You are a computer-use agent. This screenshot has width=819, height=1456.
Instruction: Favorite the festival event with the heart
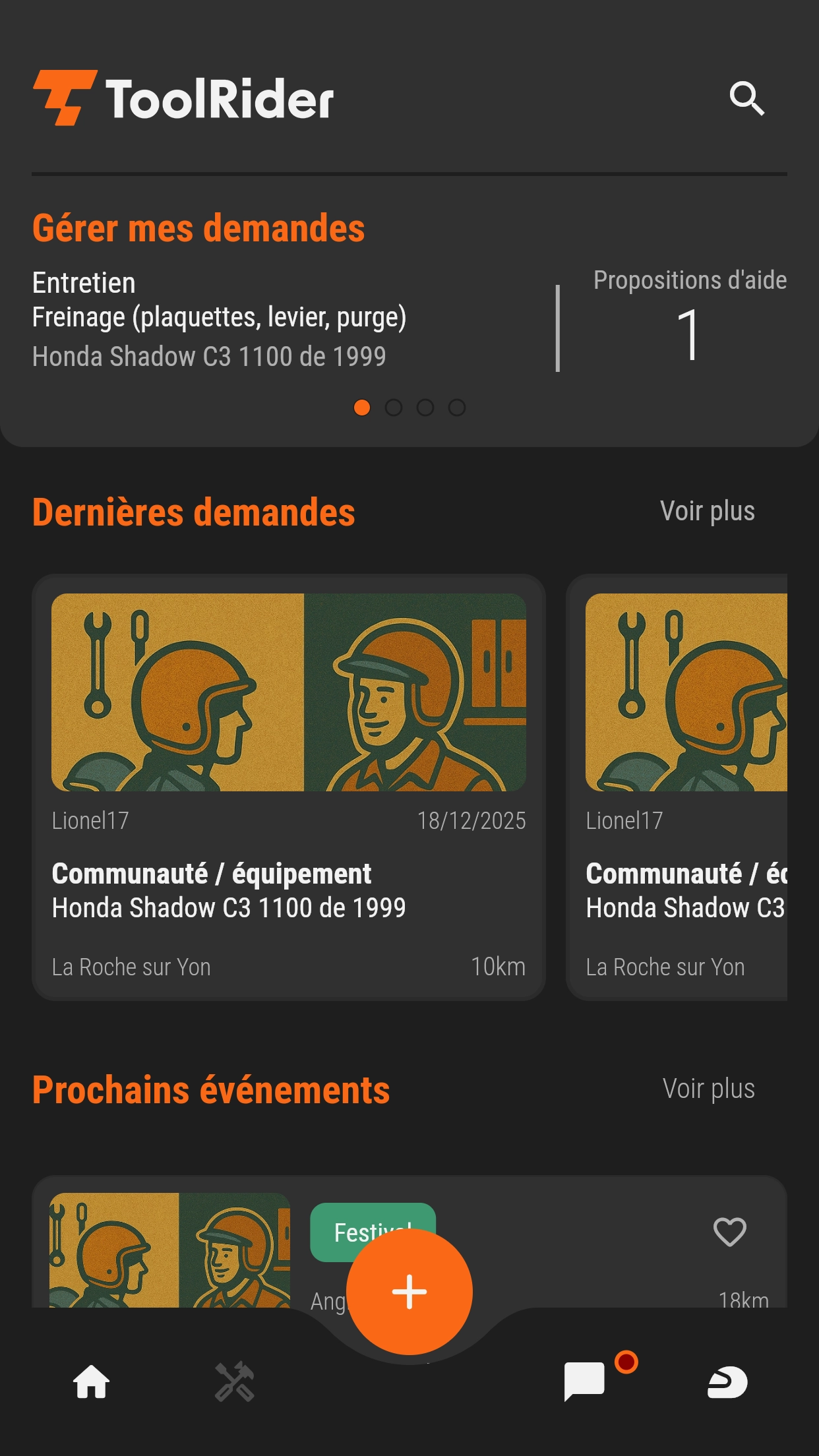(x=728, y=1229)
